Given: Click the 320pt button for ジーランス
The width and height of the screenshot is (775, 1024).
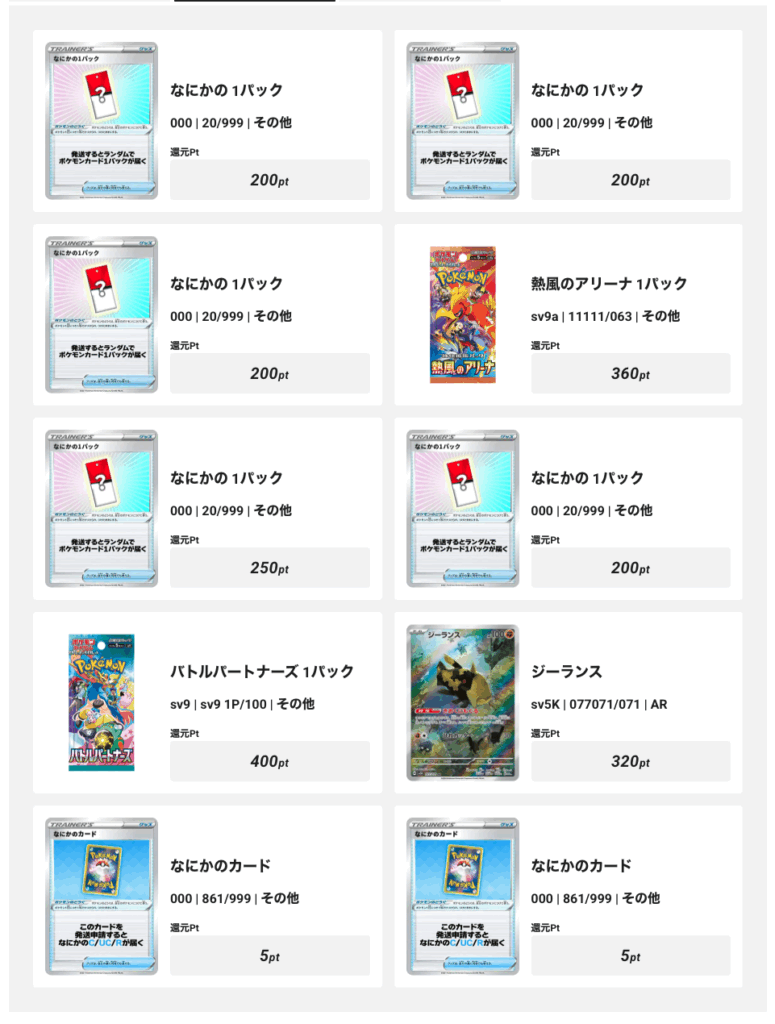Looking at the screenshot, I should click(629, 760).
